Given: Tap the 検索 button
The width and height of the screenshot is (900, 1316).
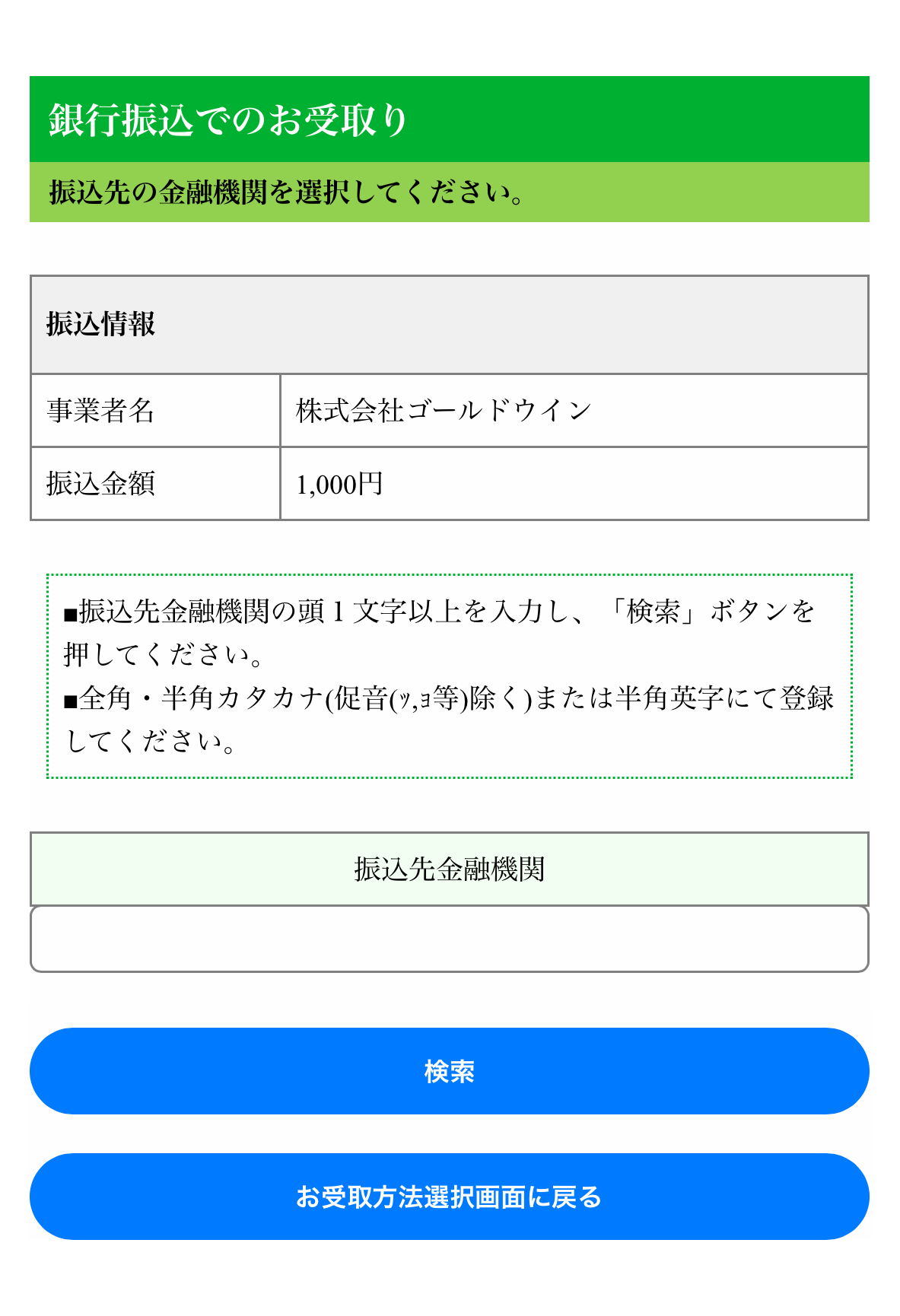Looking at the screenshot, I should coord(449,1071).
